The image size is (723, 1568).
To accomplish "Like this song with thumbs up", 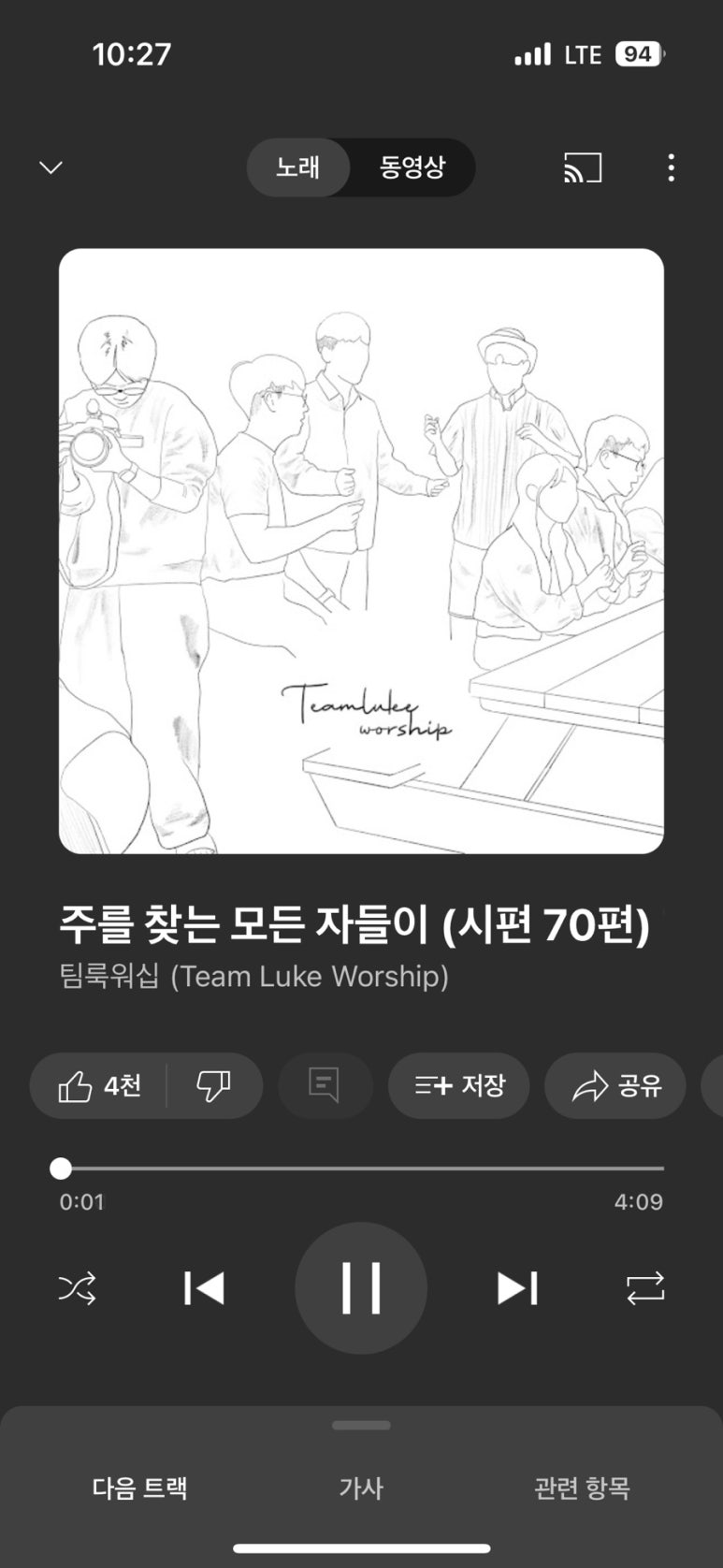I will tap(99, 1085).
